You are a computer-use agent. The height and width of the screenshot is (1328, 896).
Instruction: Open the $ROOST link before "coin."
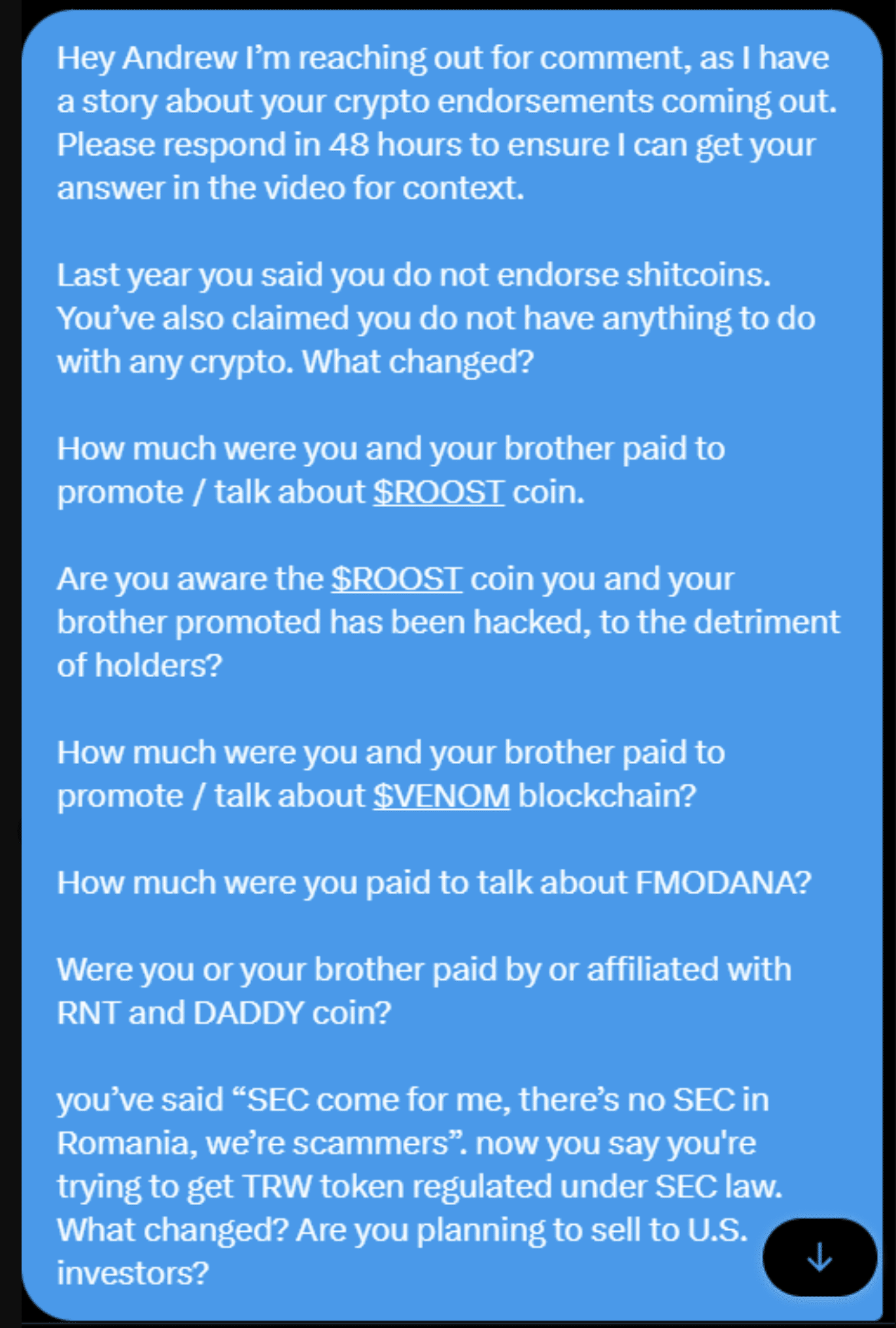pos(438,492)
